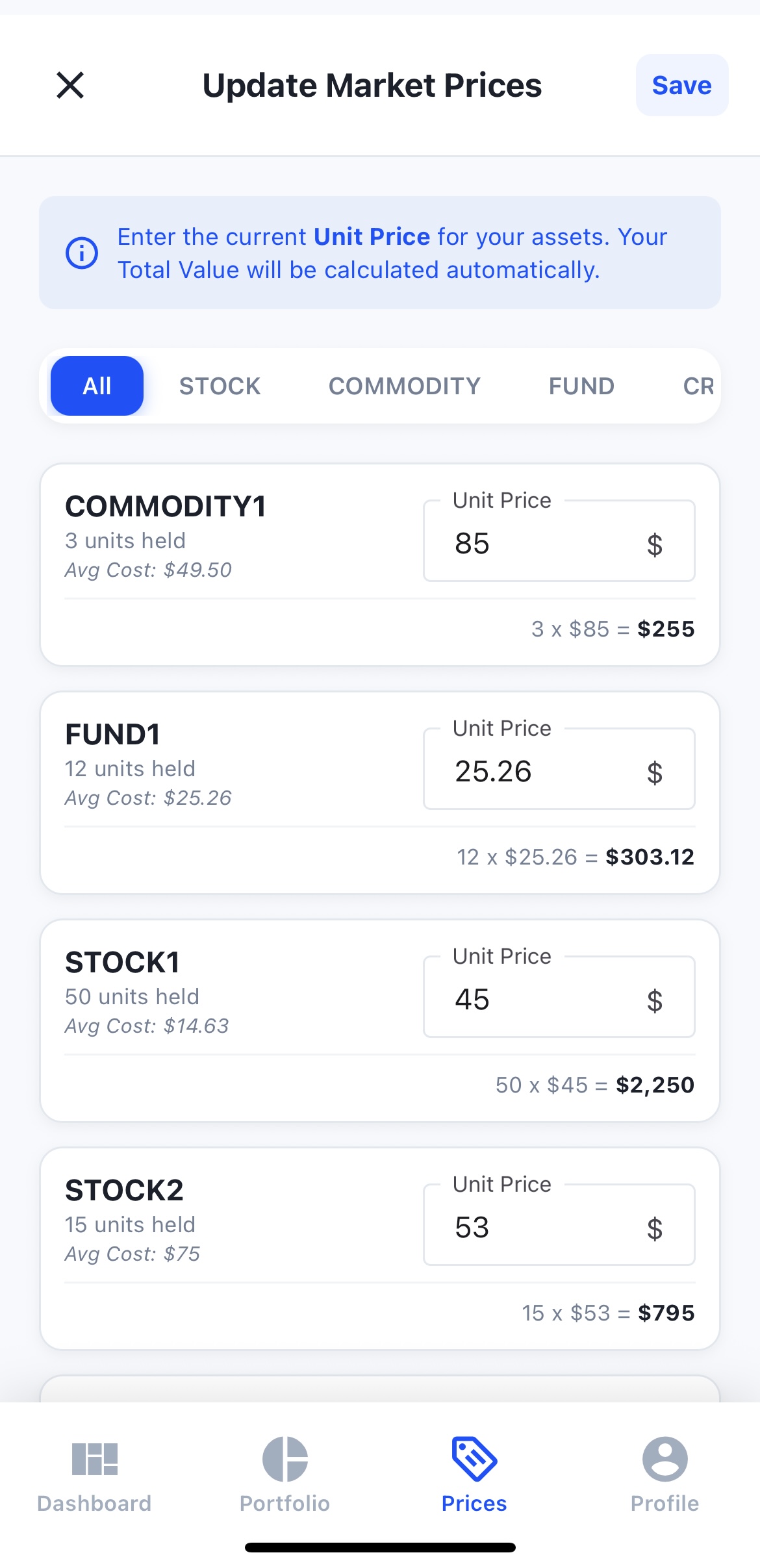760x1568 pixels.
Task: Close the Update Market Prices screen
Action: [70, 85]
